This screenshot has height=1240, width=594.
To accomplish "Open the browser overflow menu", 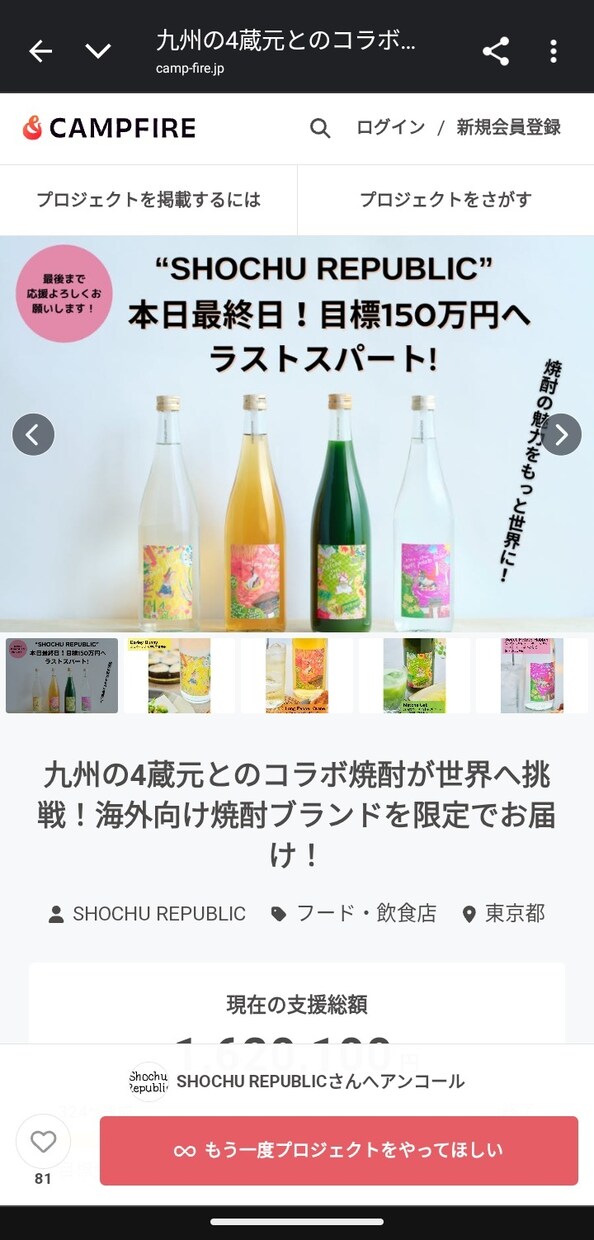I will coord(553,51).
